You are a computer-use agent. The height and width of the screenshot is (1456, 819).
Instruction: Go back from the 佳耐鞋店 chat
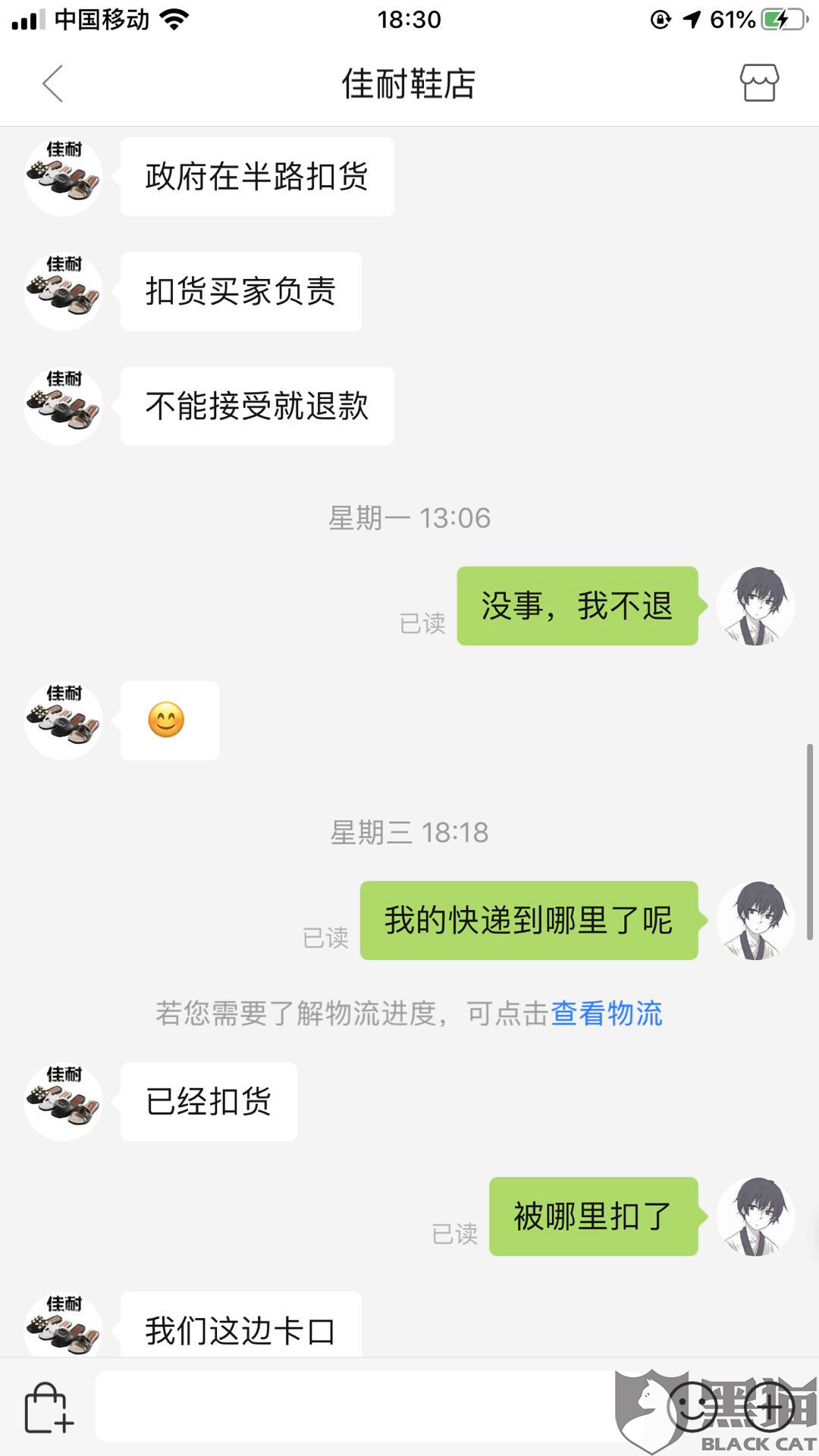tap(52, 83)
